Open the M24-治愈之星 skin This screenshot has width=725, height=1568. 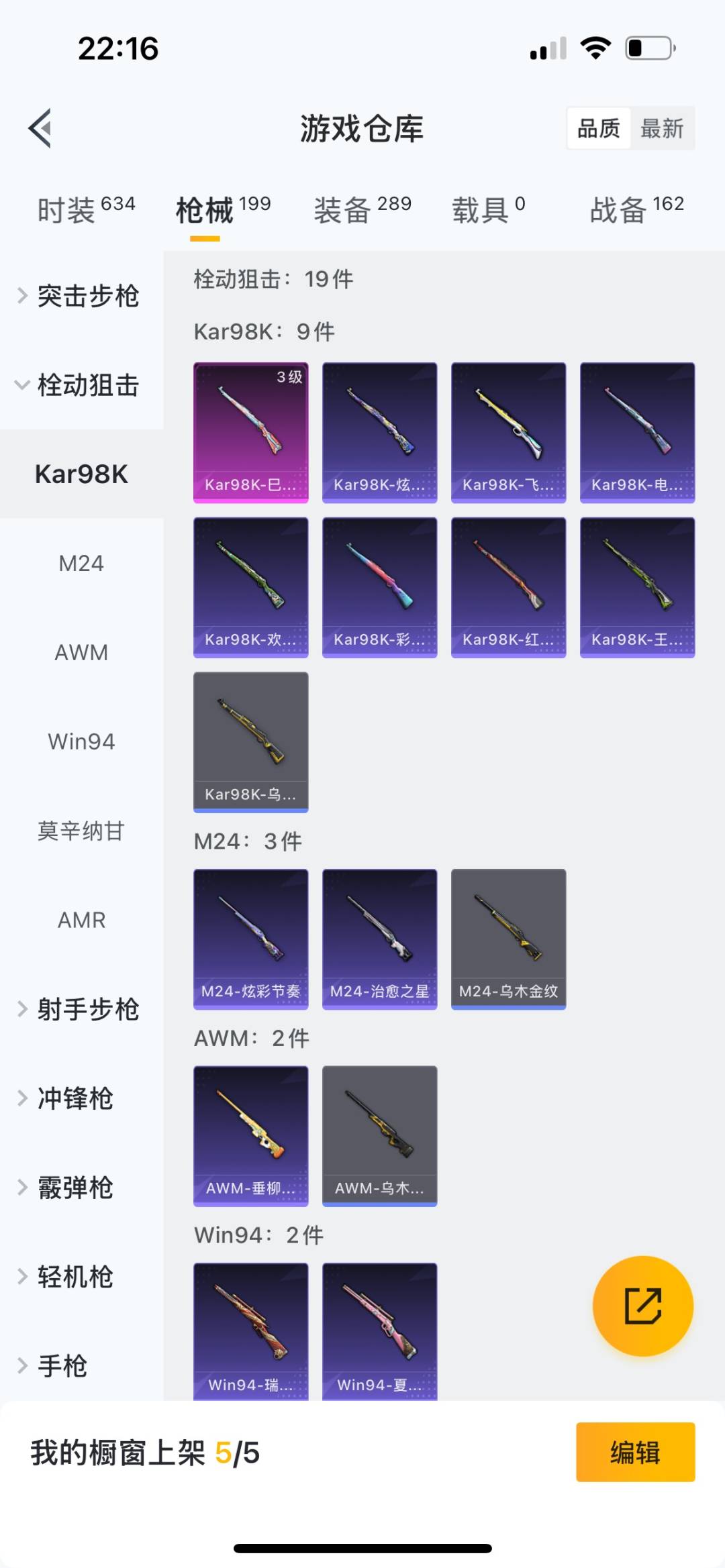coord(380,939)
